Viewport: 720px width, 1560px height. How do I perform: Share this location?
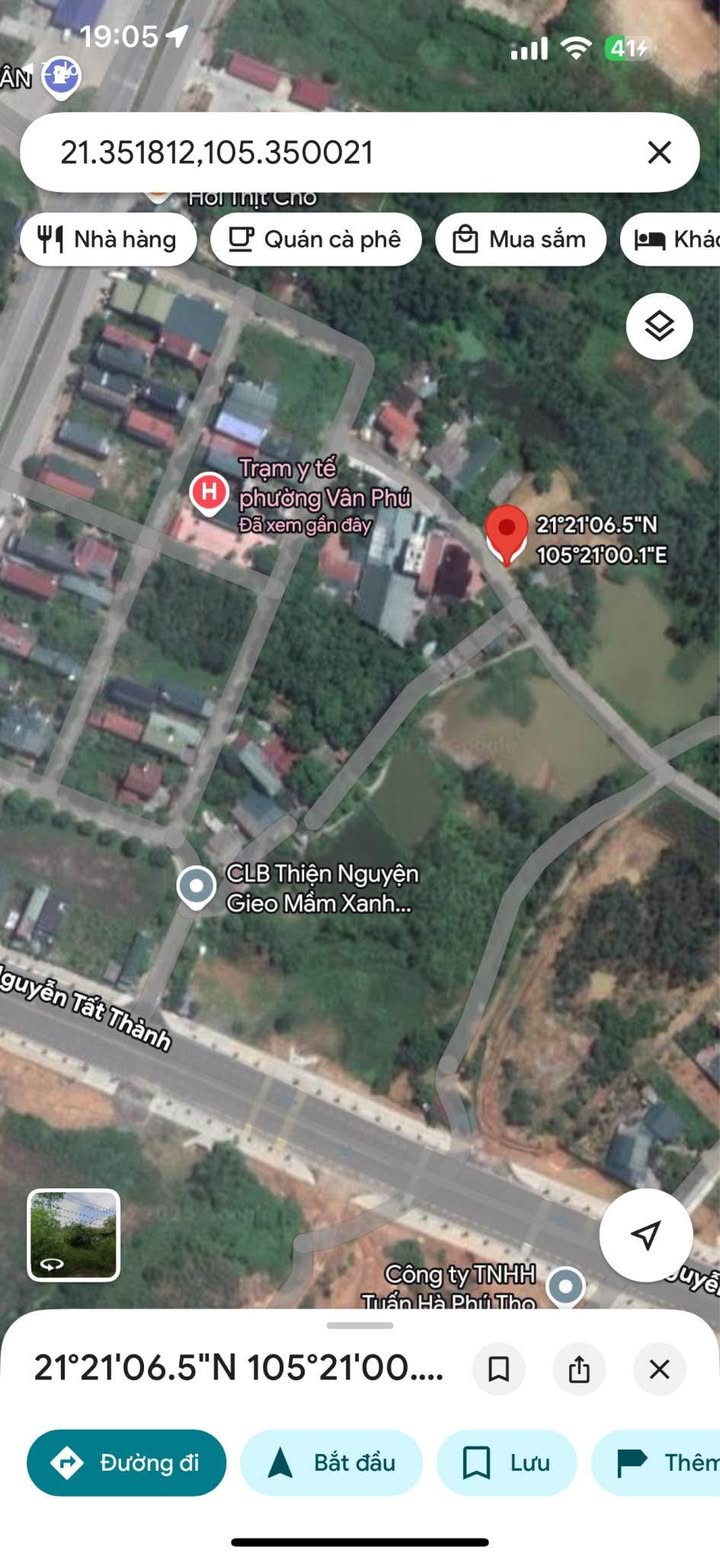(579, 1369)
